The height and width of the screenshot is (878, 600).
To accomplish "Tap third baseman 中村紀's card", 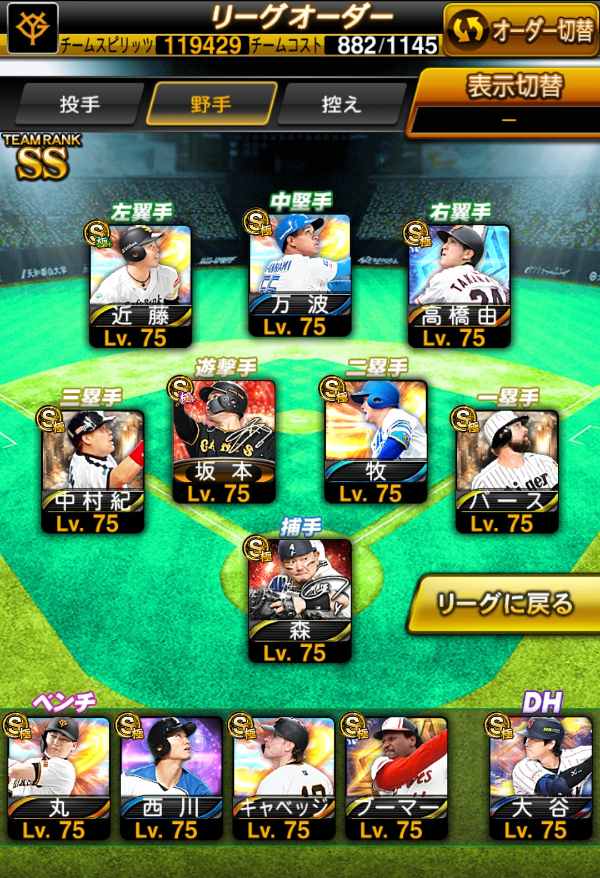I will click(93, 471).
